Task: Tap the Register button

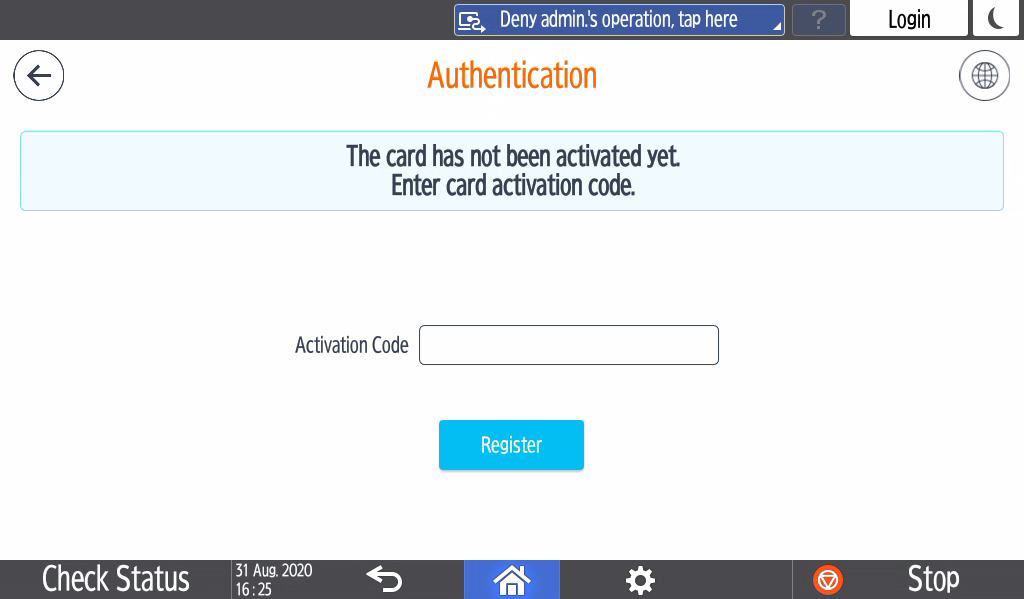Action: tap(511, 445)
